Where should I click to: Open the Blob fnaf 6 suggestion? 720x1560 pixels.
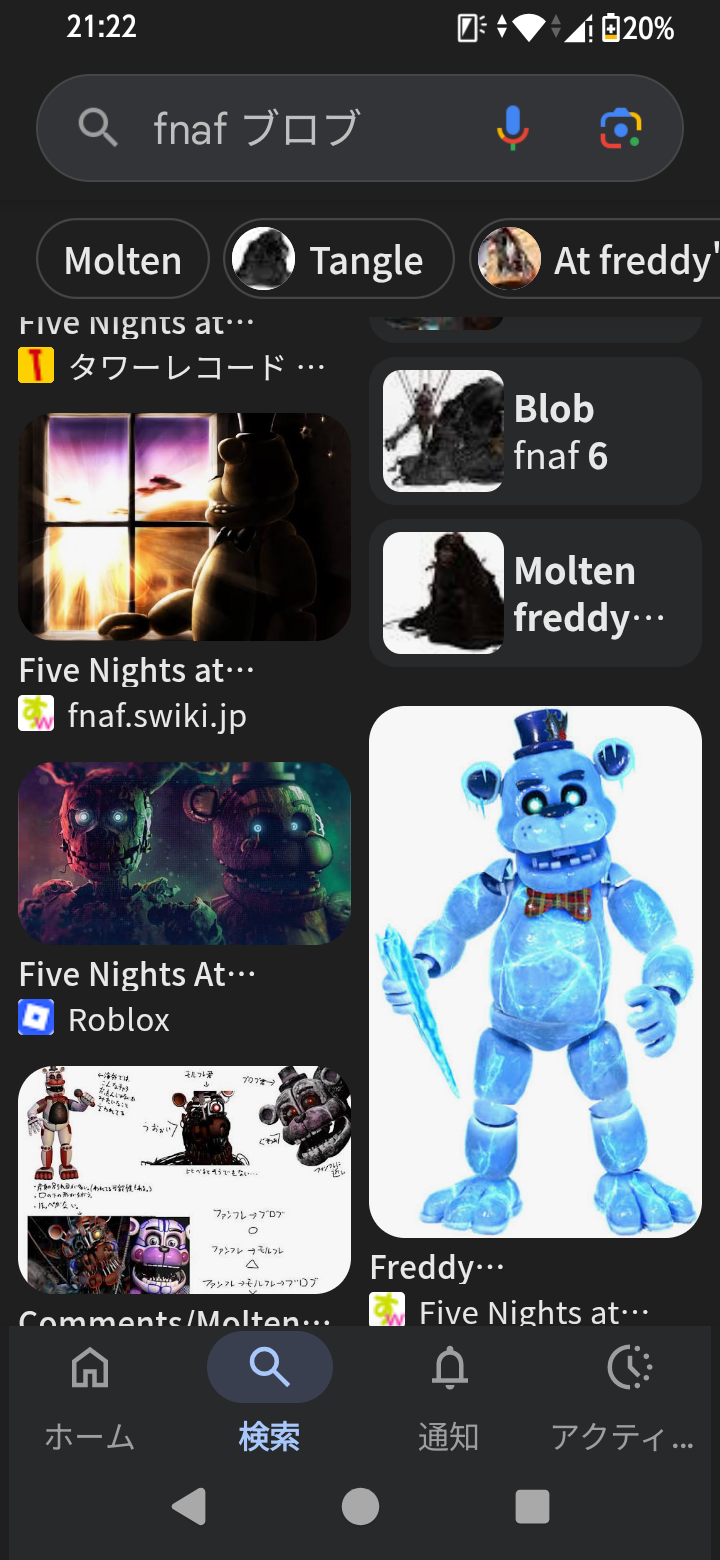tap(535, 431)
